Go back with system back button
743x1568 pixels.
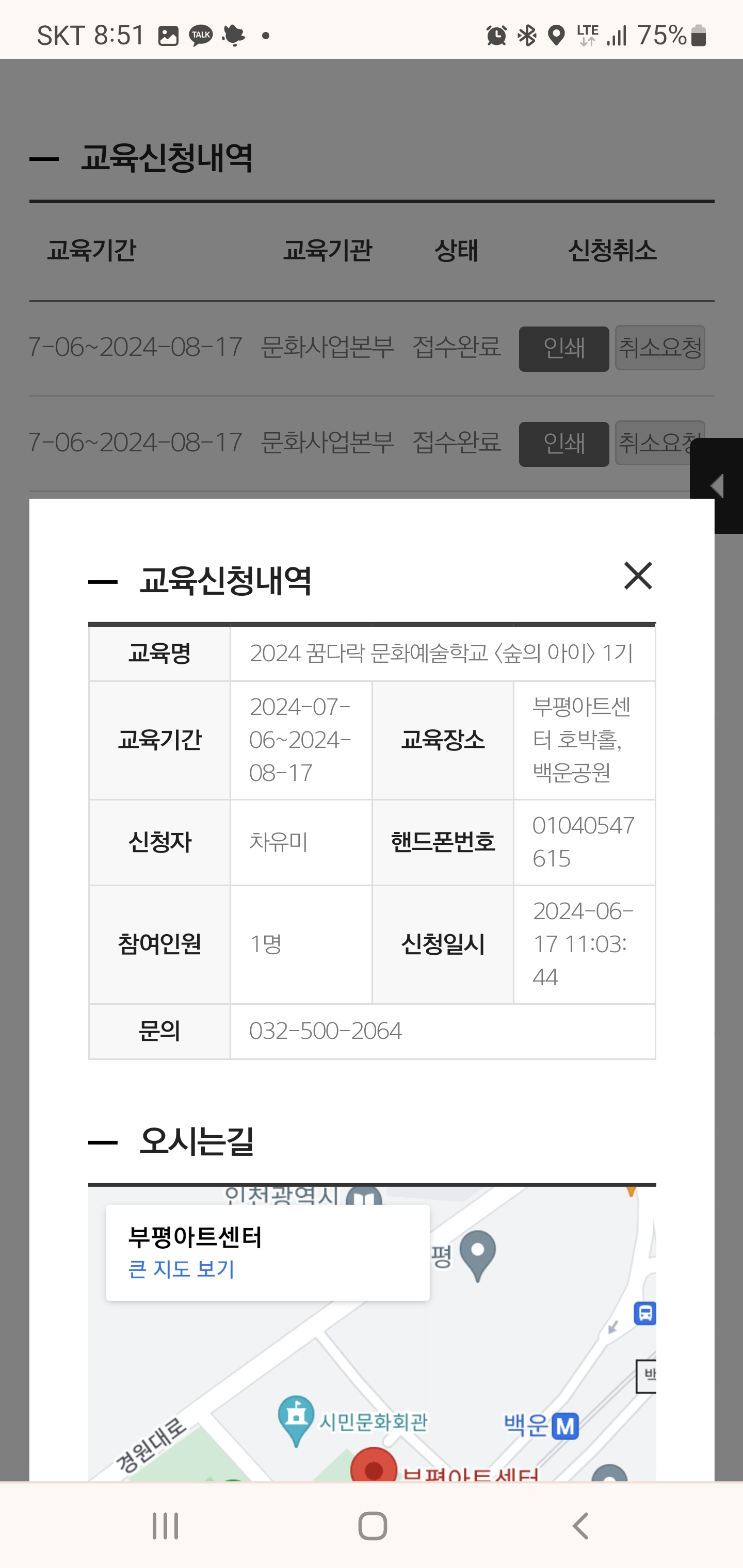(x=580, y=1526)
